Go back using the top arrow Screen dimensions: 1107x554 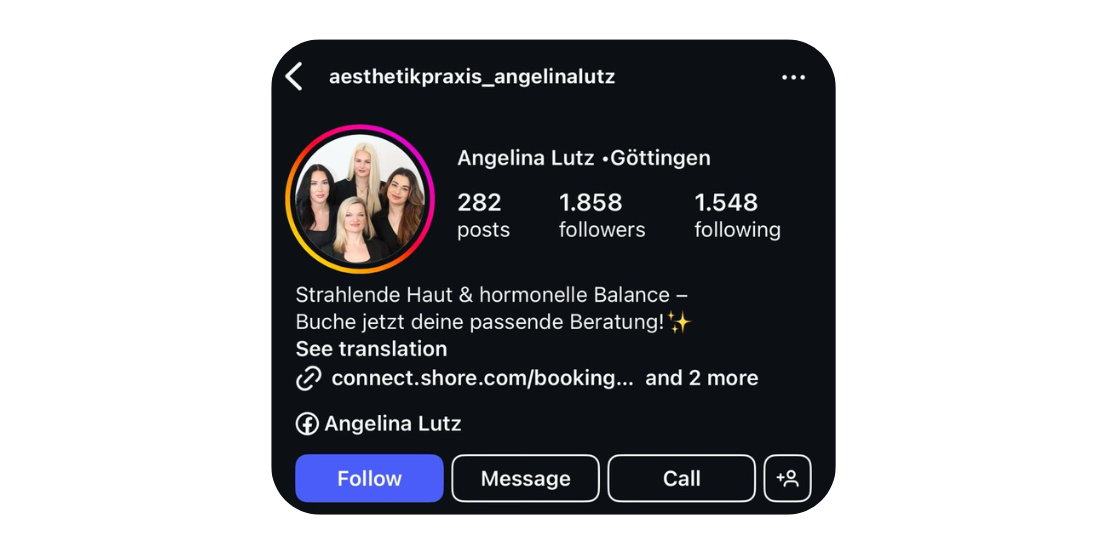[294, 77]
